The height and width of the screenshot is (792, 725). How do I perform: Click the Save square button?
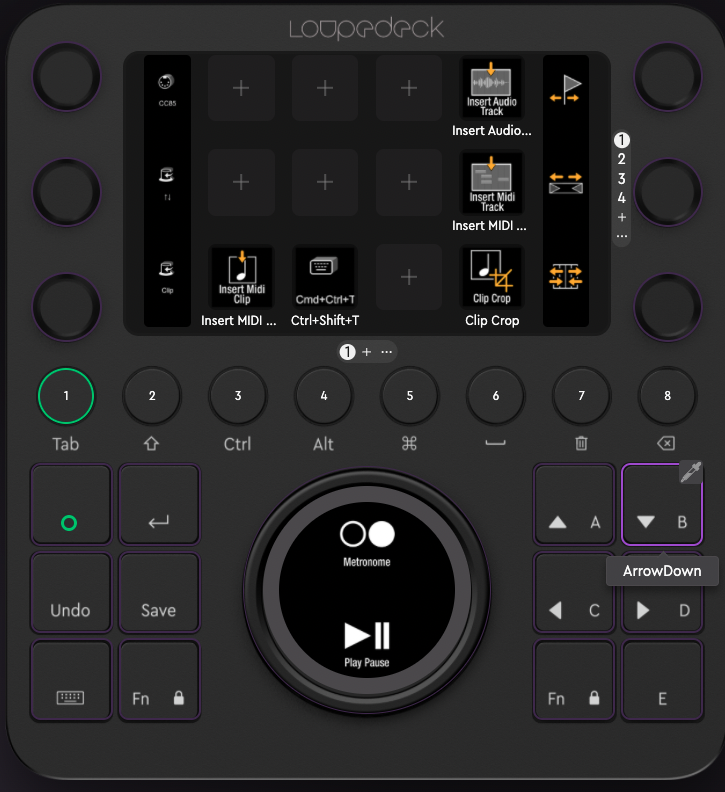[158, 593]
